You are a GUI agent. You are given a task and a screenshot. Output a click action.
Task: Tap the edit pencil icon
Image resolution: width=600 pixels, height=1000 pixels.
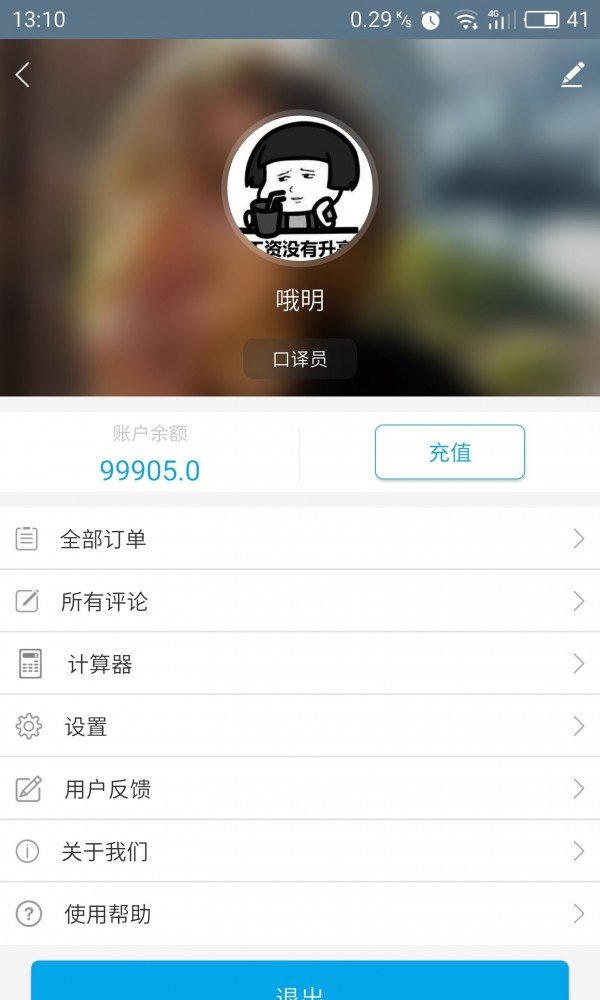572,75
